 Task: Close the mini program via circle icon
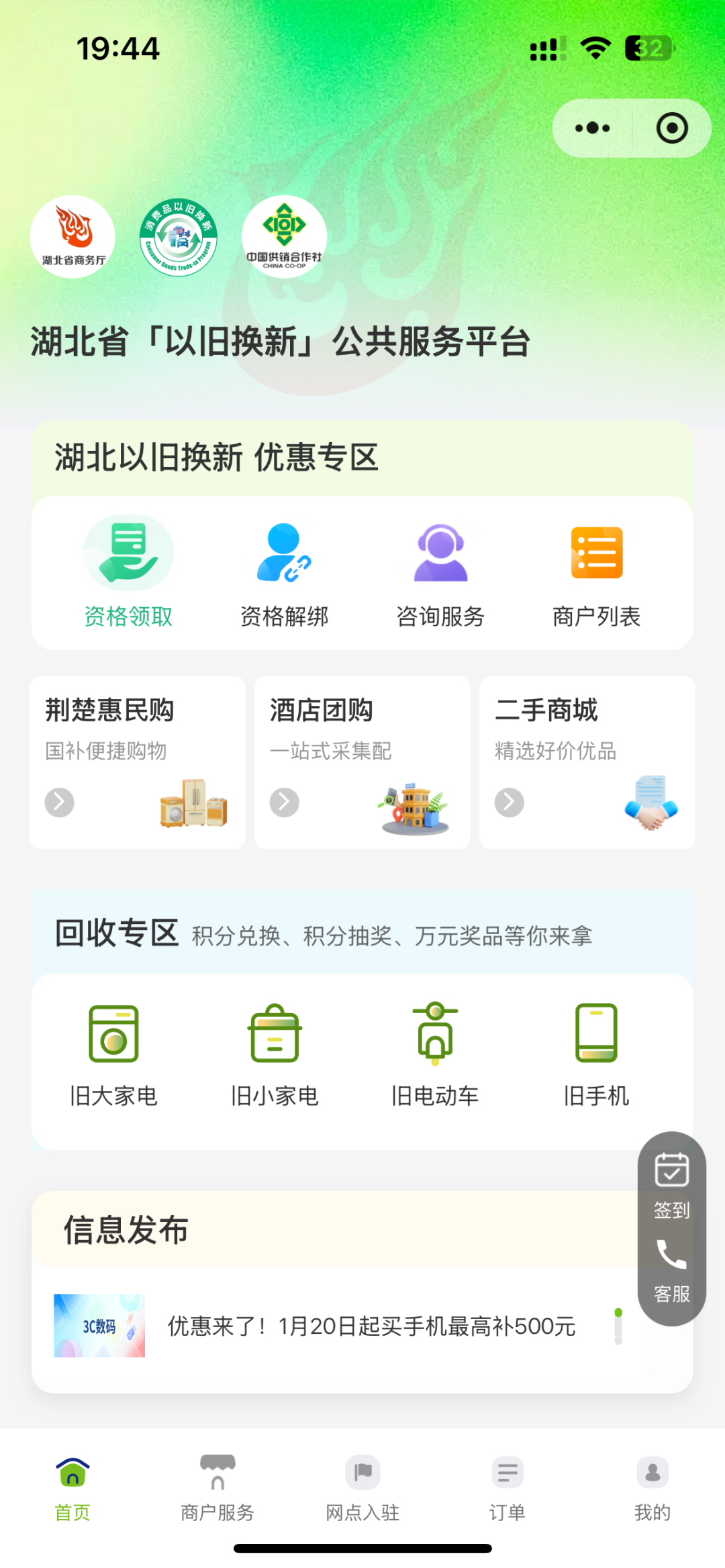point(671,127)
